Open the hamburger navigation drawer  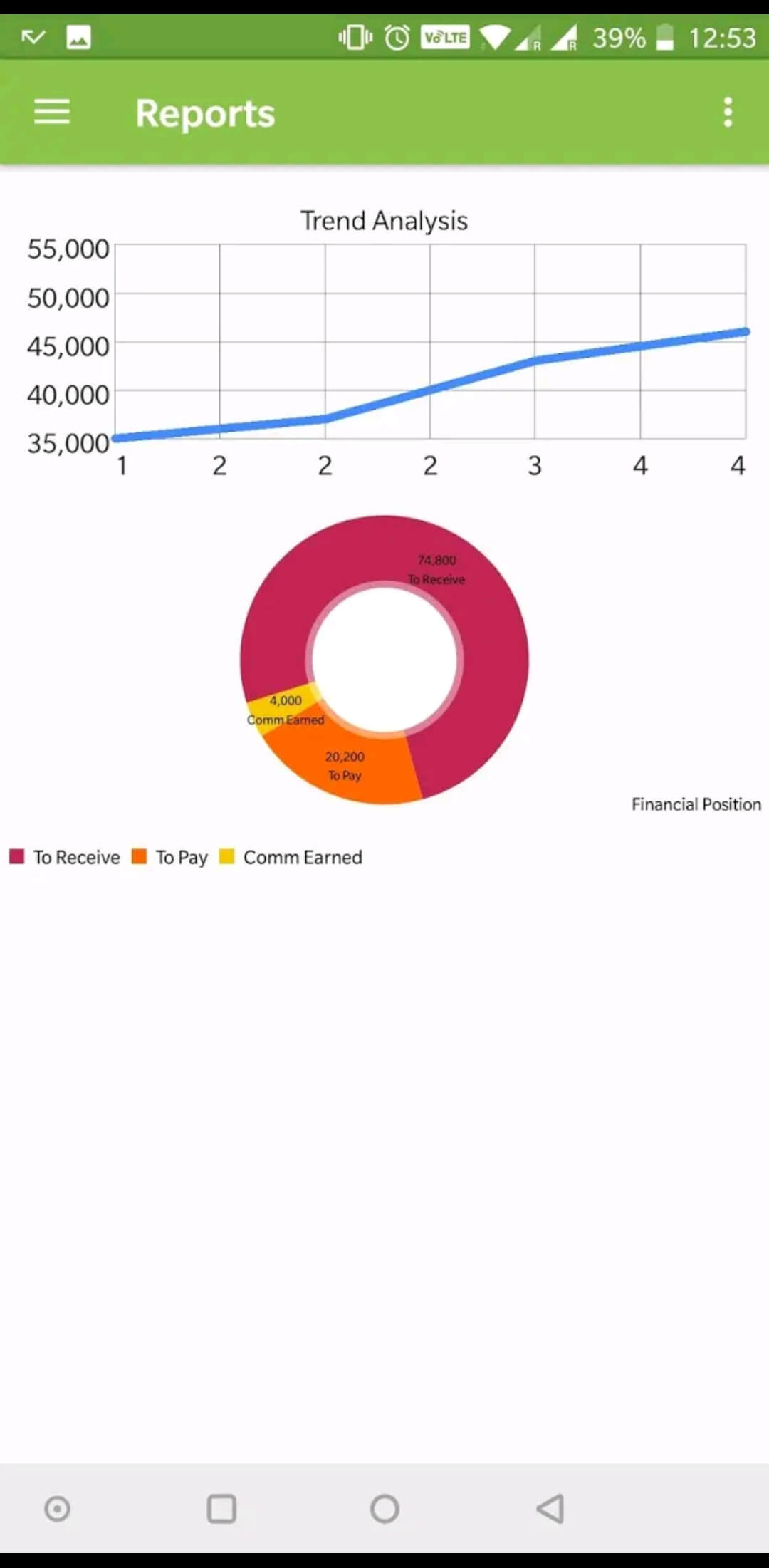52,113
